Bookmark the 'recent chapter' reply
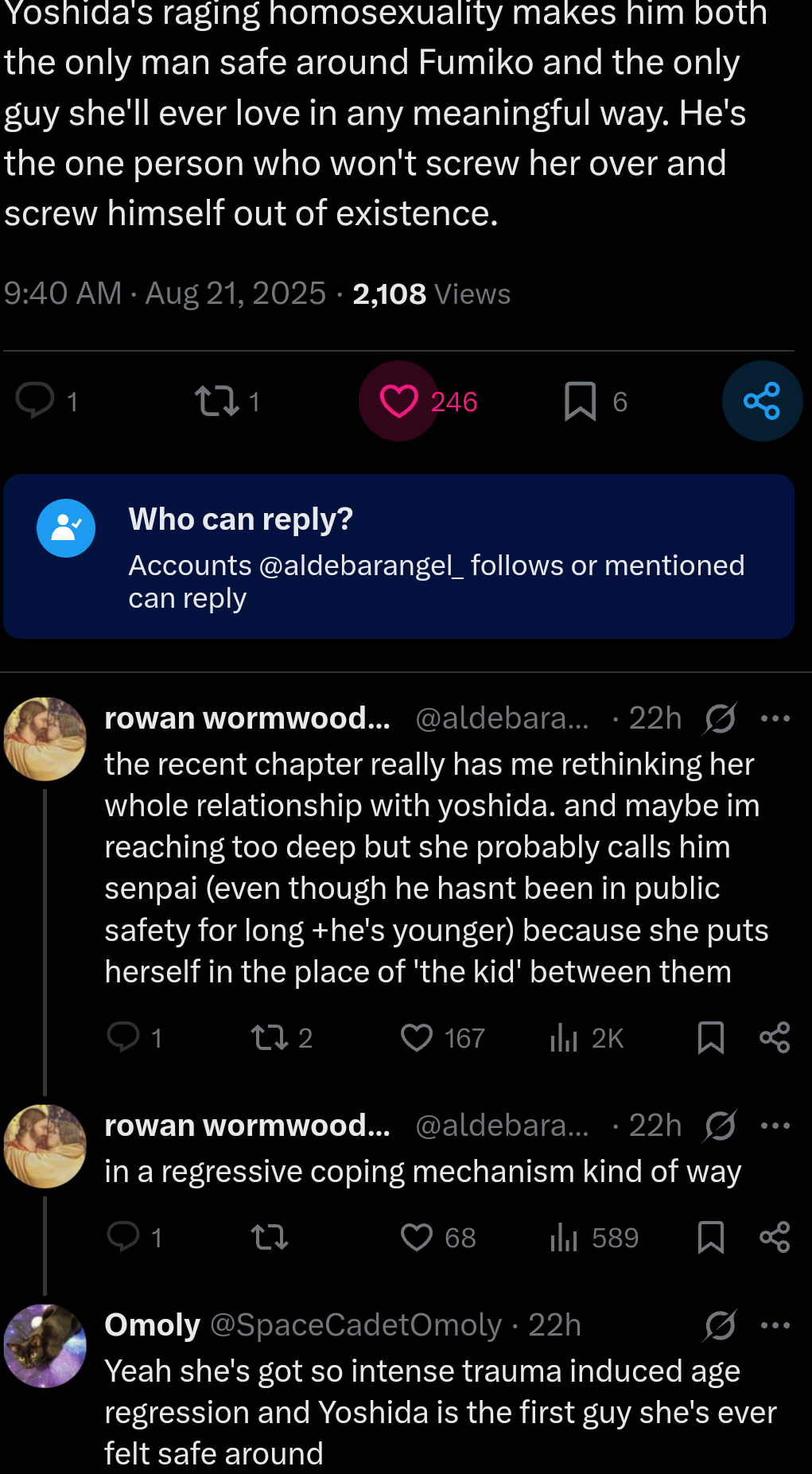 point(710,1037)
